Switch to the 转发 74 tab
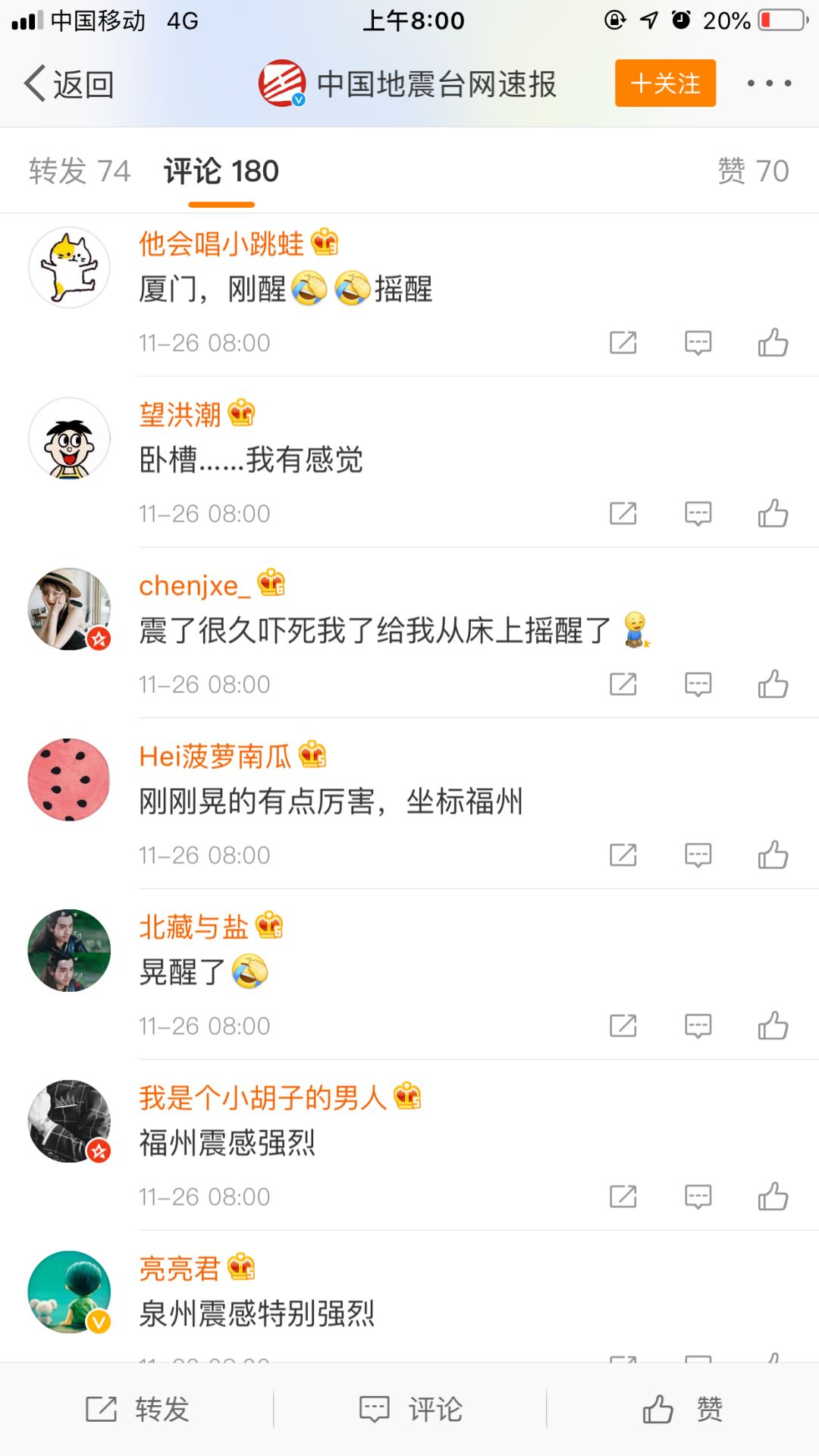The image size is (819, 1456). point(79,171)
